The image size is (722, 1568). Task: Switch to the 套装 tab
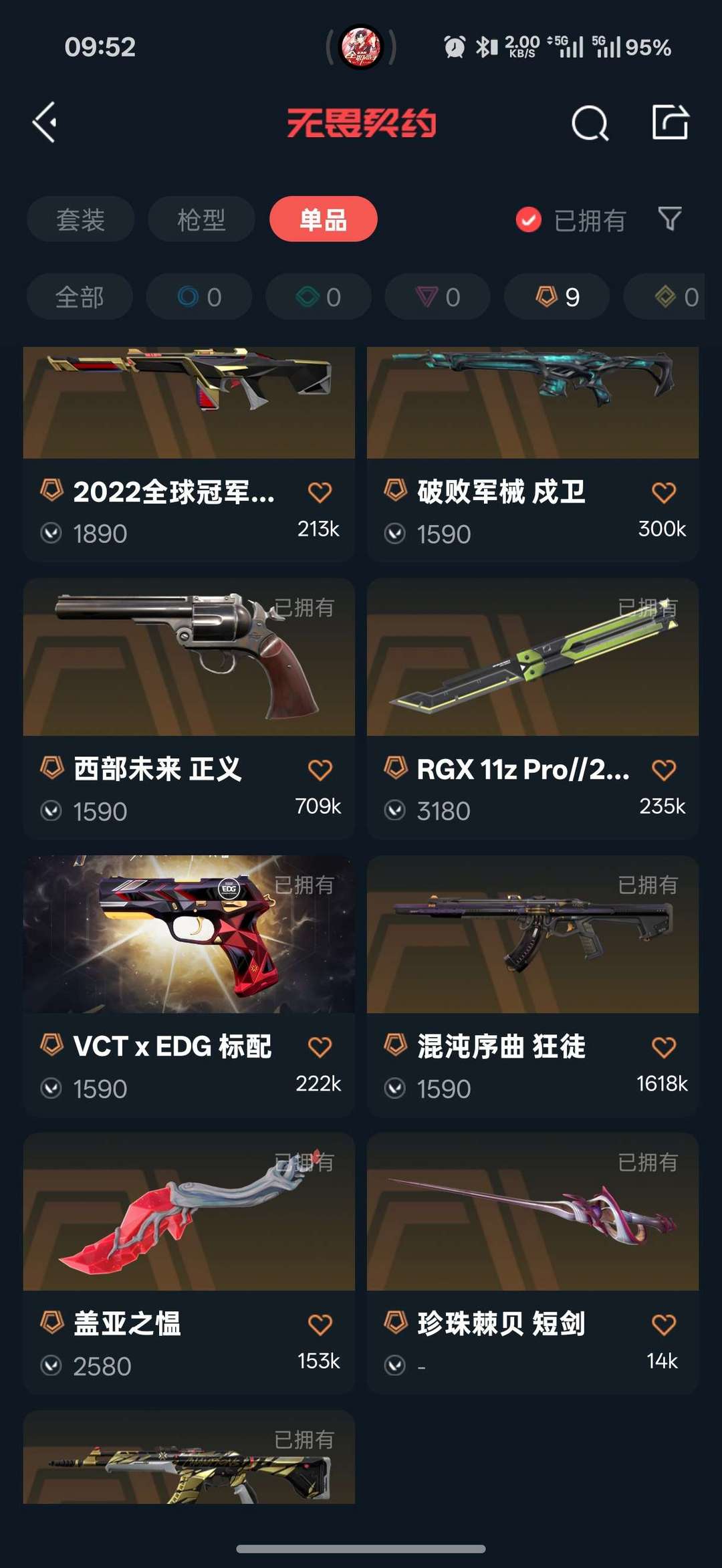pos(80,219)
